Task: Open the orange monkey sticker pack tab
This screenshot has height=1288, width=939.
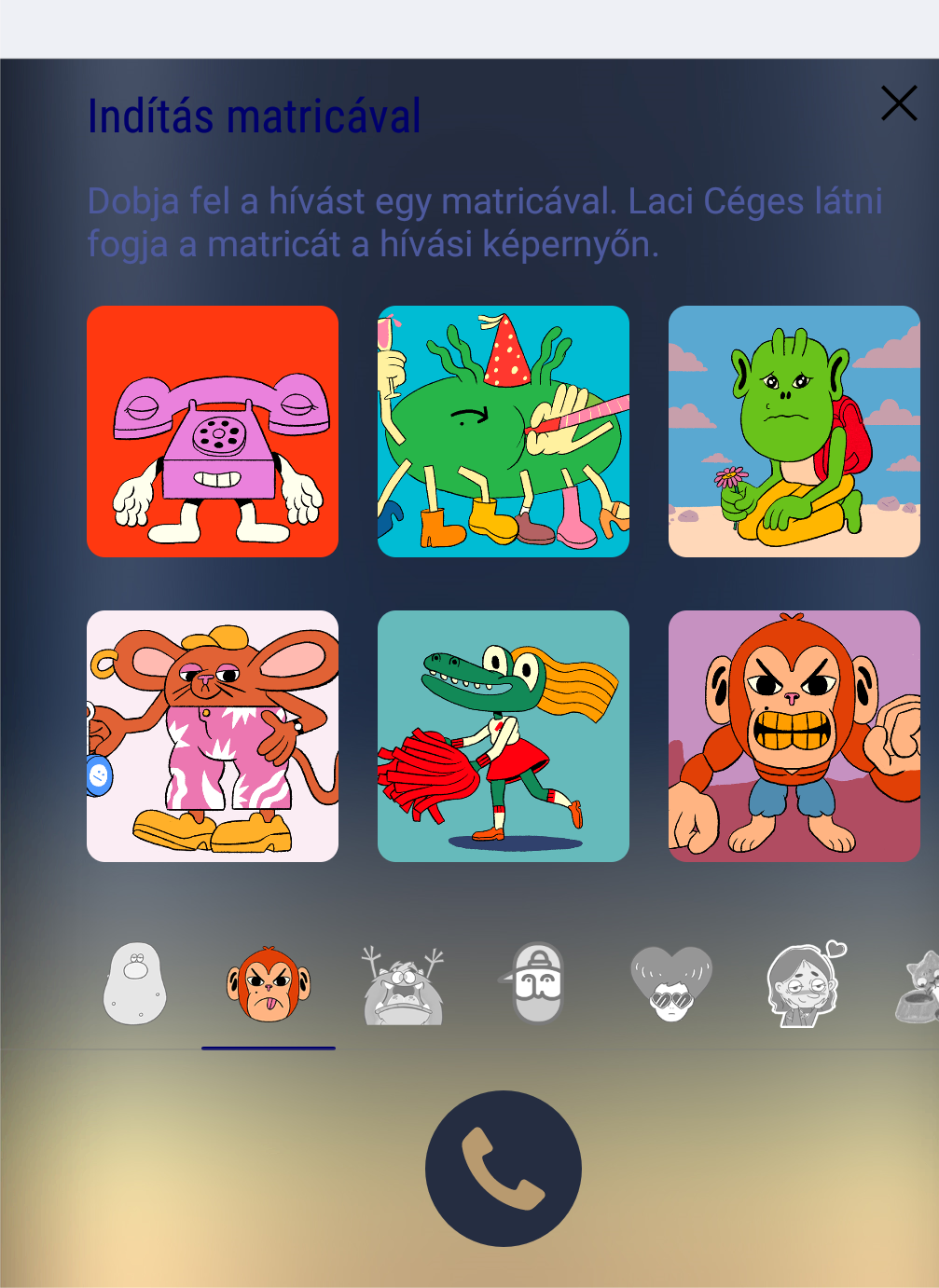Action: [269, 984]
